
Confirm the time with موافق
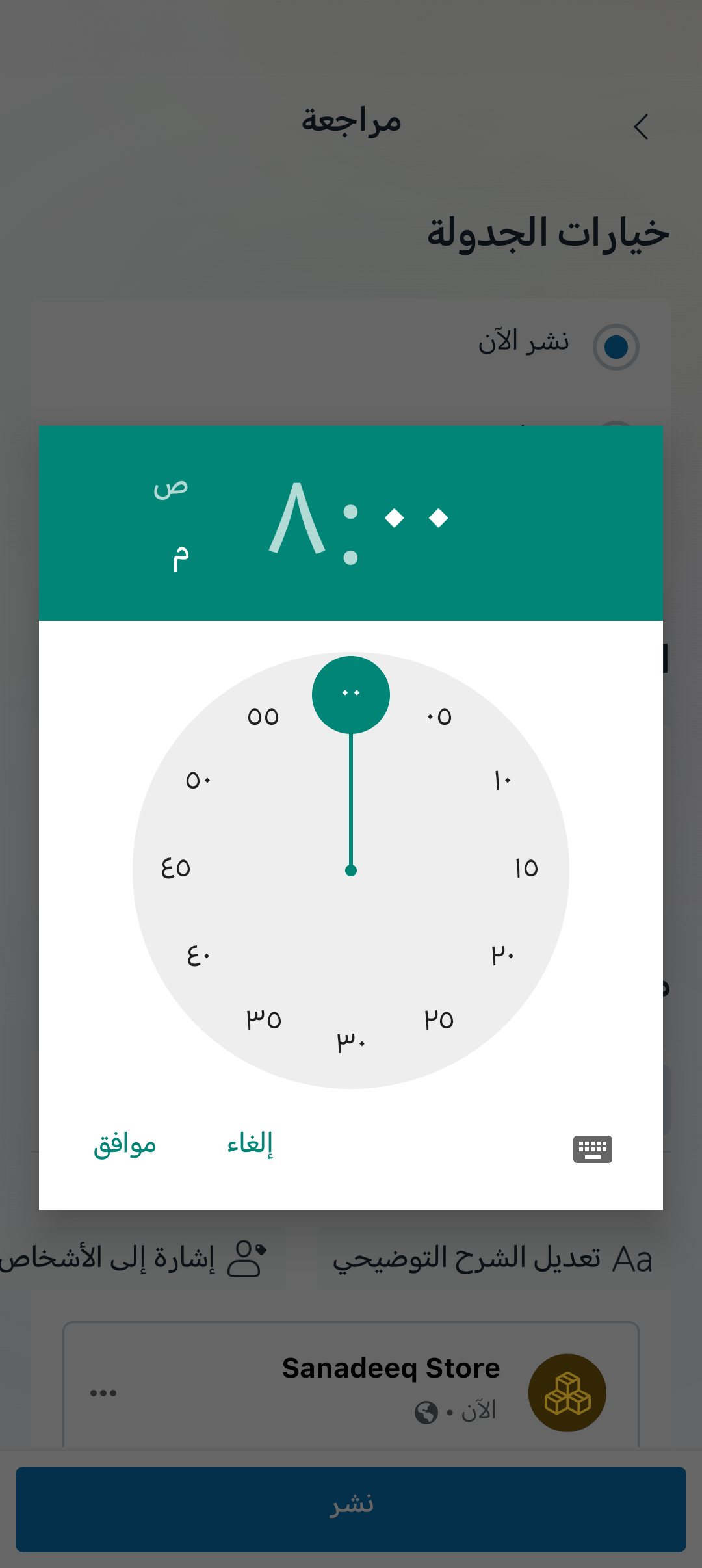(x=125, y=1145)
